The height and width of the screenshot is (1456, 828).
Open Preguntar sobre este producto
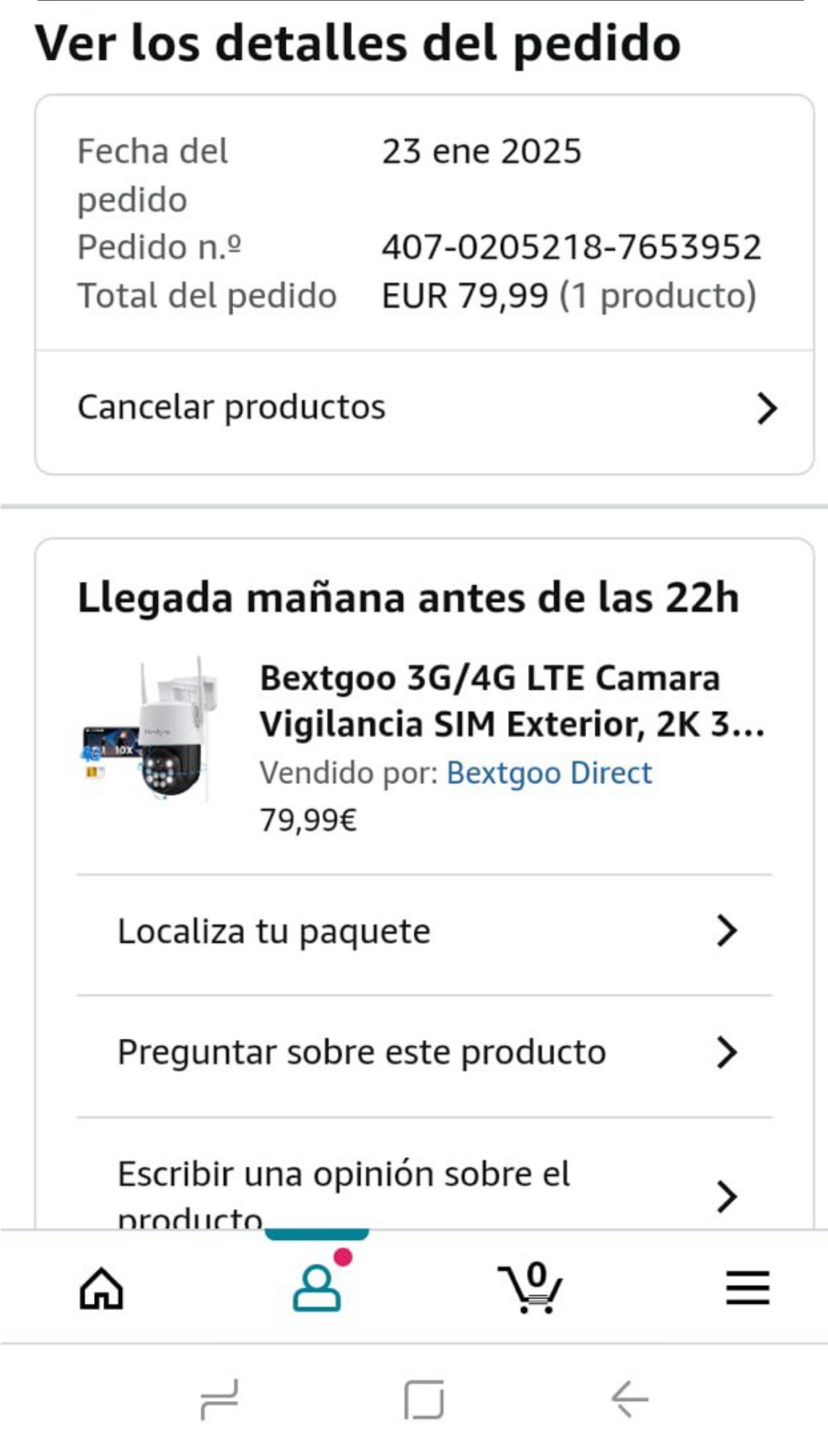coord(424,1052)
